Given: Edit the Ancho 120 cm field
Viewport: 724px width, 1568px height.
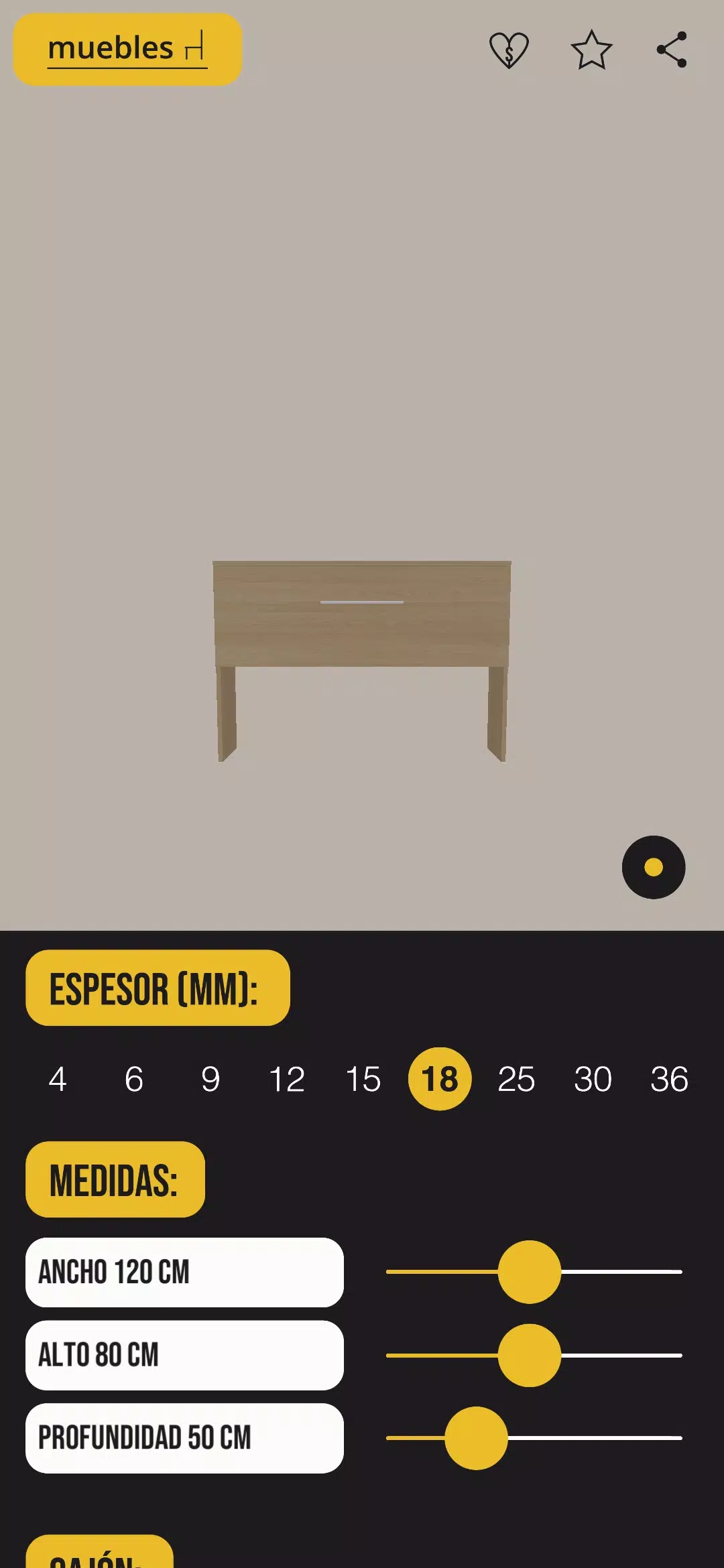Looking at the screenshot, I should [x=184, y=1272].
